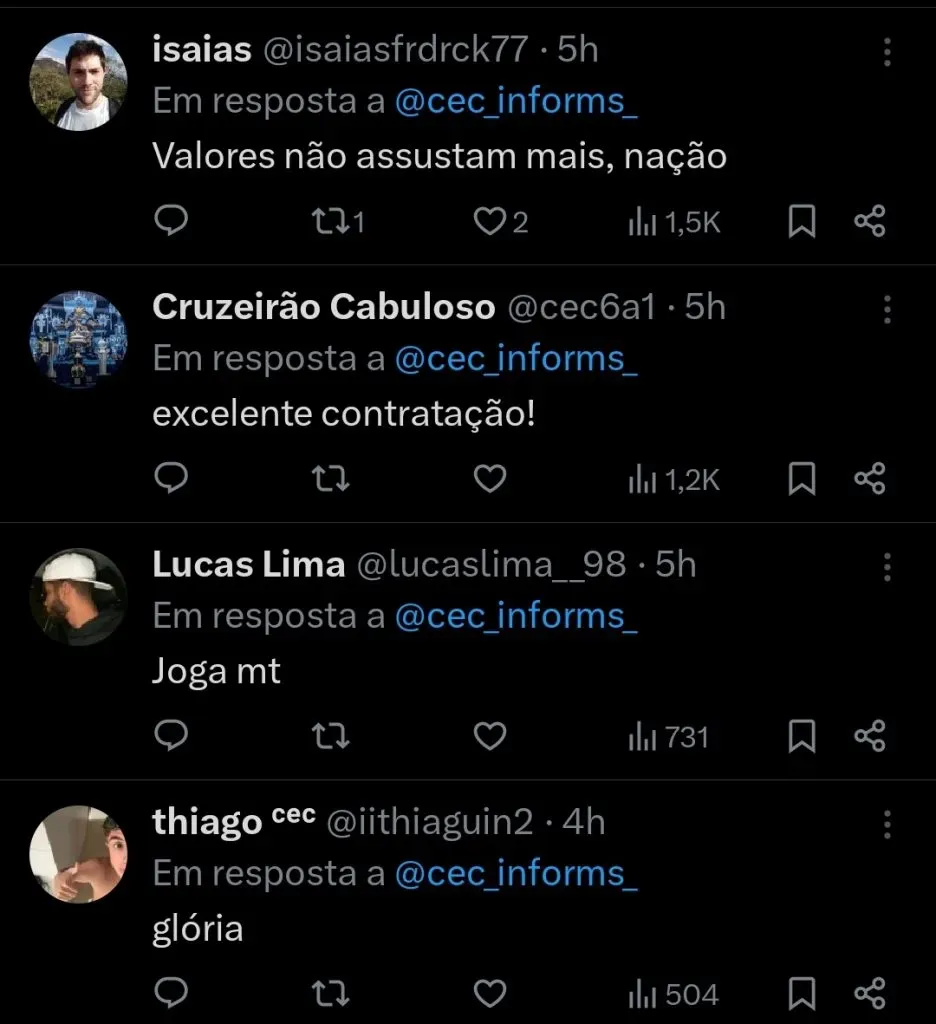Open the reply box on Lucas Lima's tweet

point(171,736)
